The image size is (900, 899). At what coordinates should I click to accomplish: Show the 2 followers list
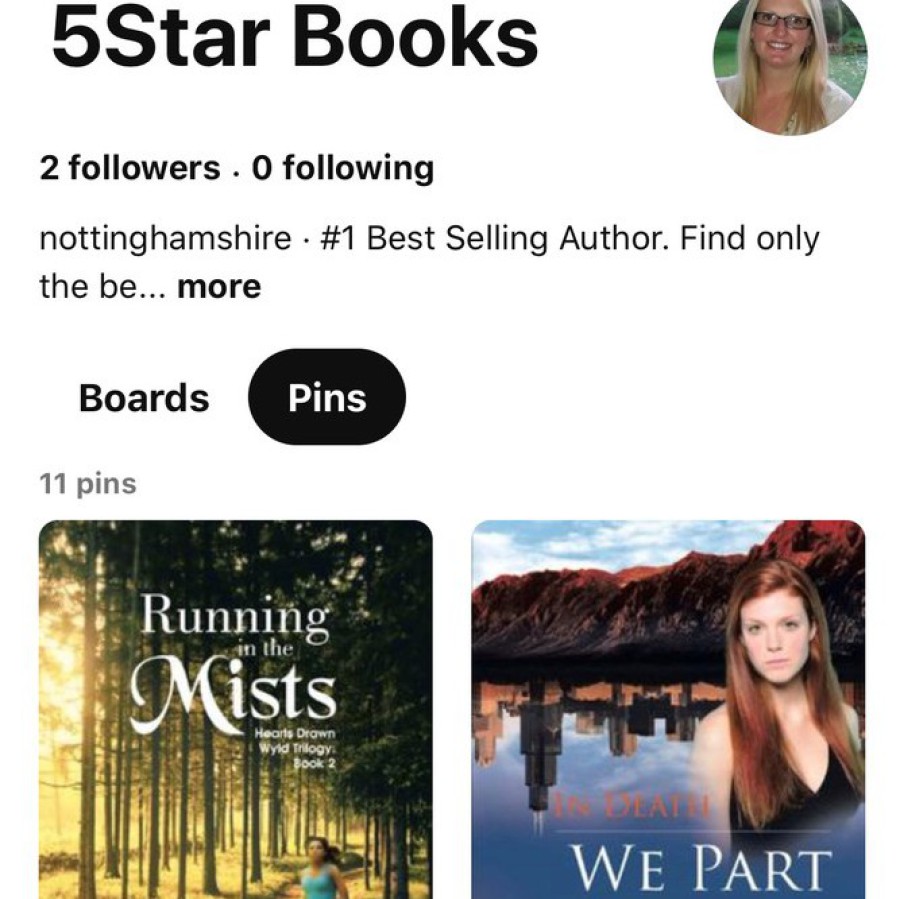click(x=129, y=168)
